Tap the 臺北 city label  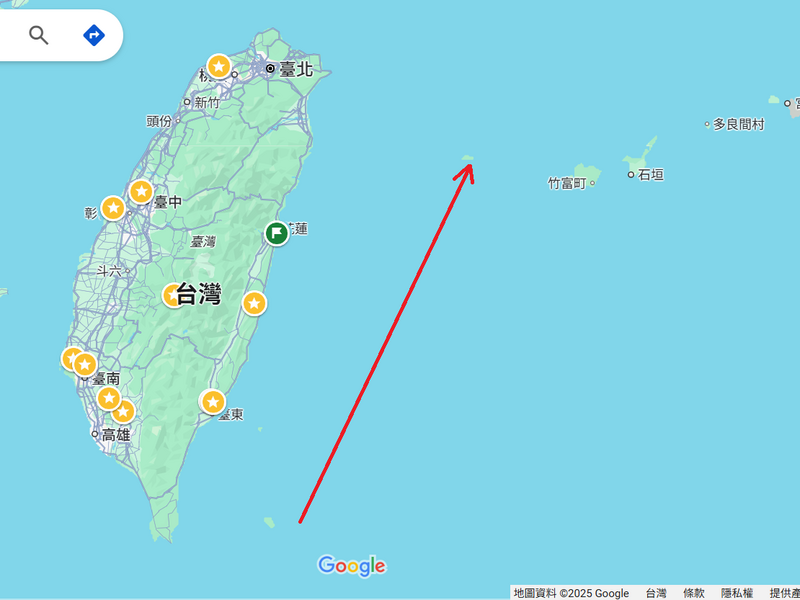[x=296, y=69]
